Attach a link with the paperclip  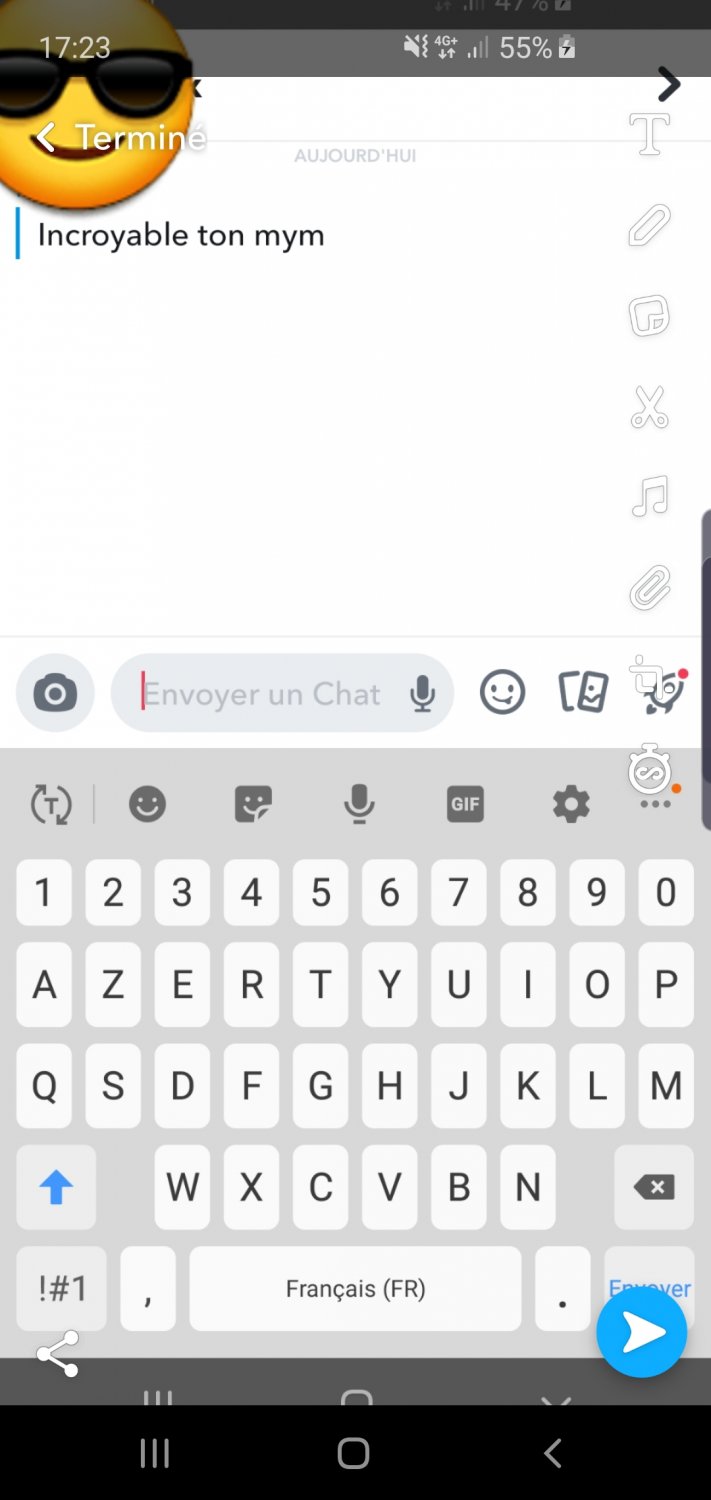click(649, 588)
